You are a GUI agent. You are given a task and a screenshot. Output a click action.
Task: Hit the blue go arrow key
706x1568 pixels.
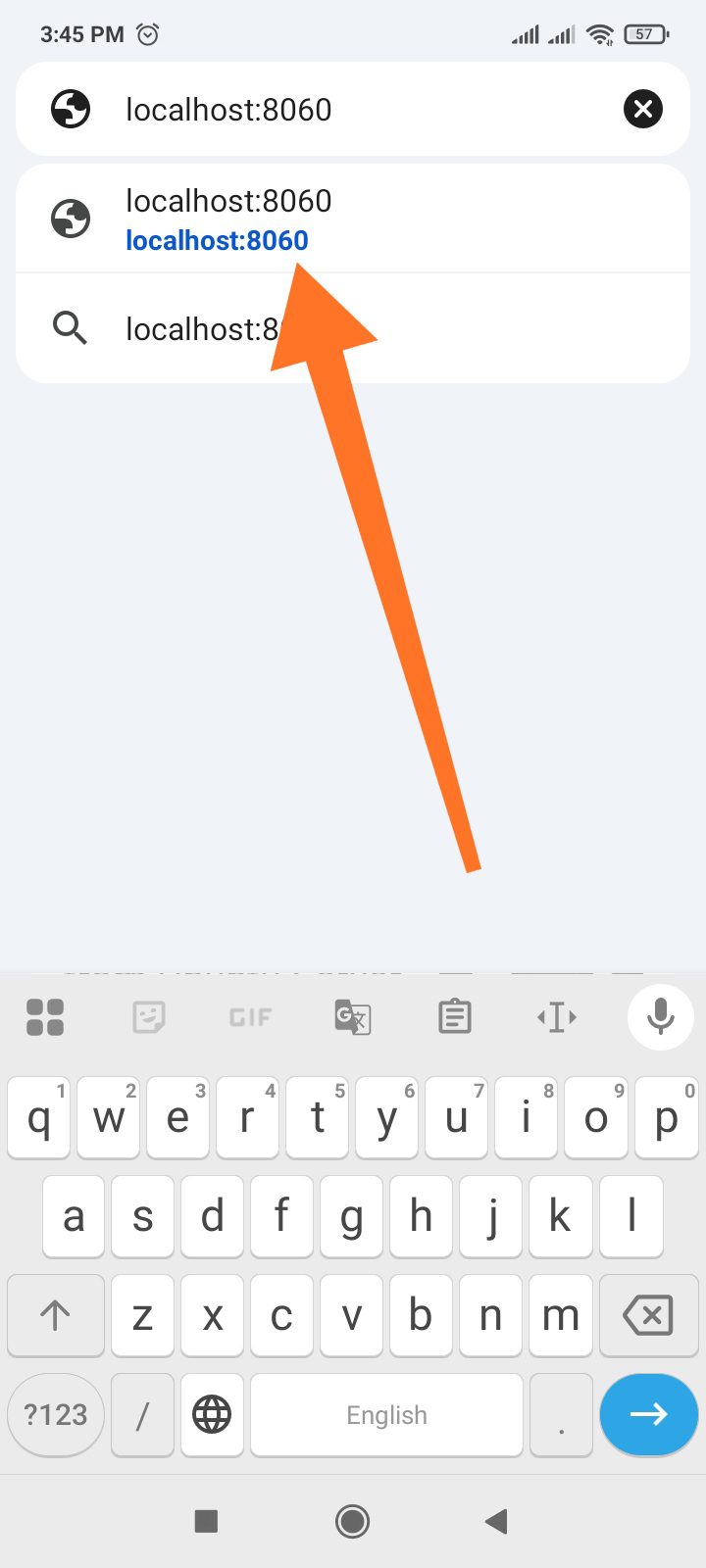648,1414
